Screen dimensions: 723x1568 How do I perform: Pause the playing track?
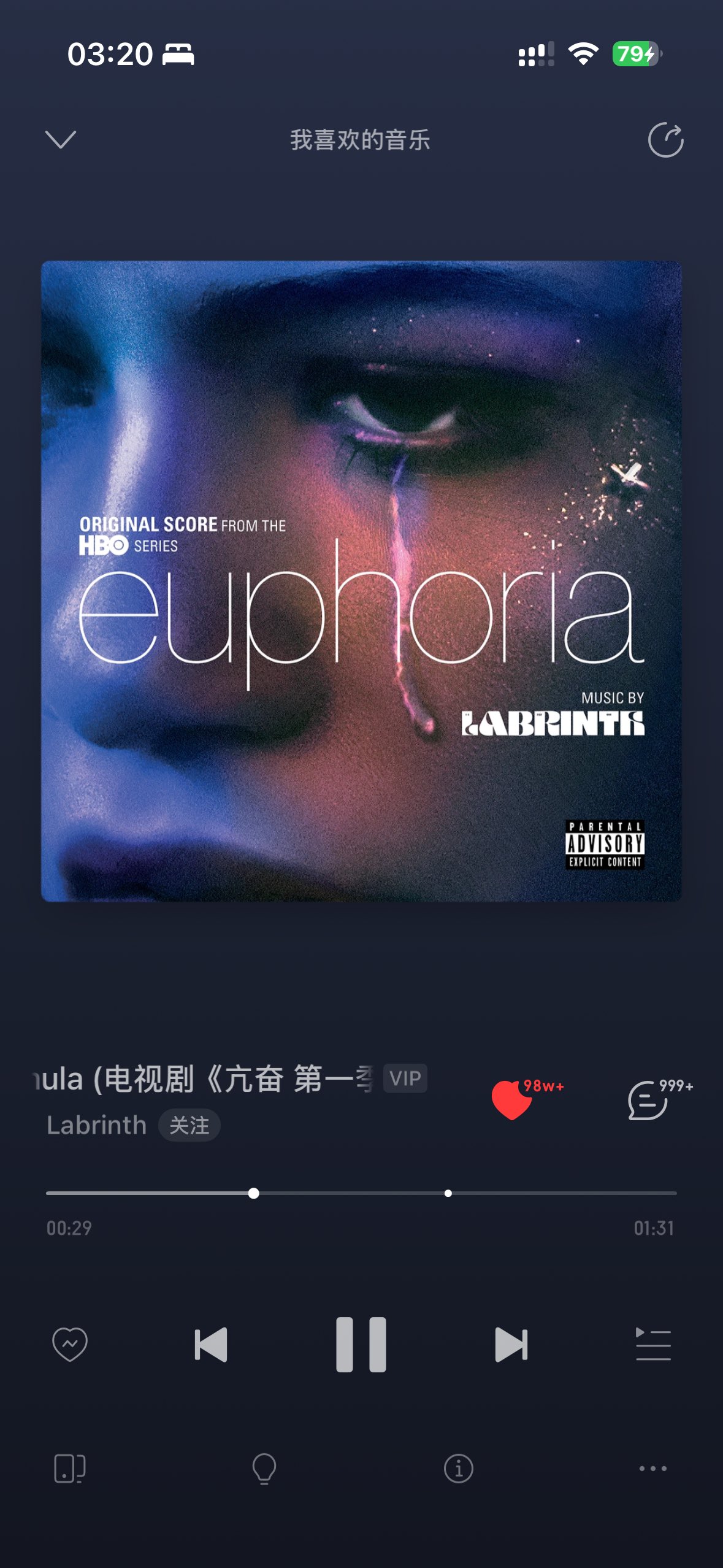point(361,1344)
